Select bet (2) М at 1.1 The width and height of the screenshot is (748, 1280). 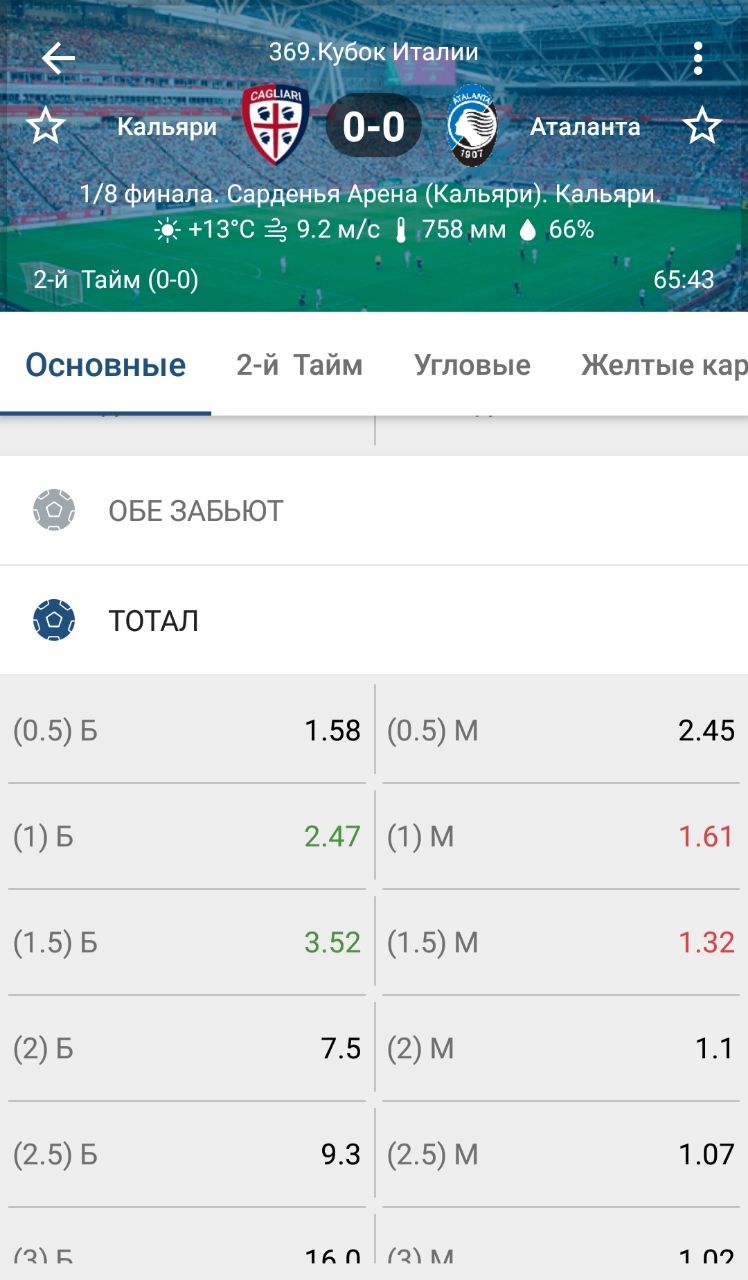561,1049
